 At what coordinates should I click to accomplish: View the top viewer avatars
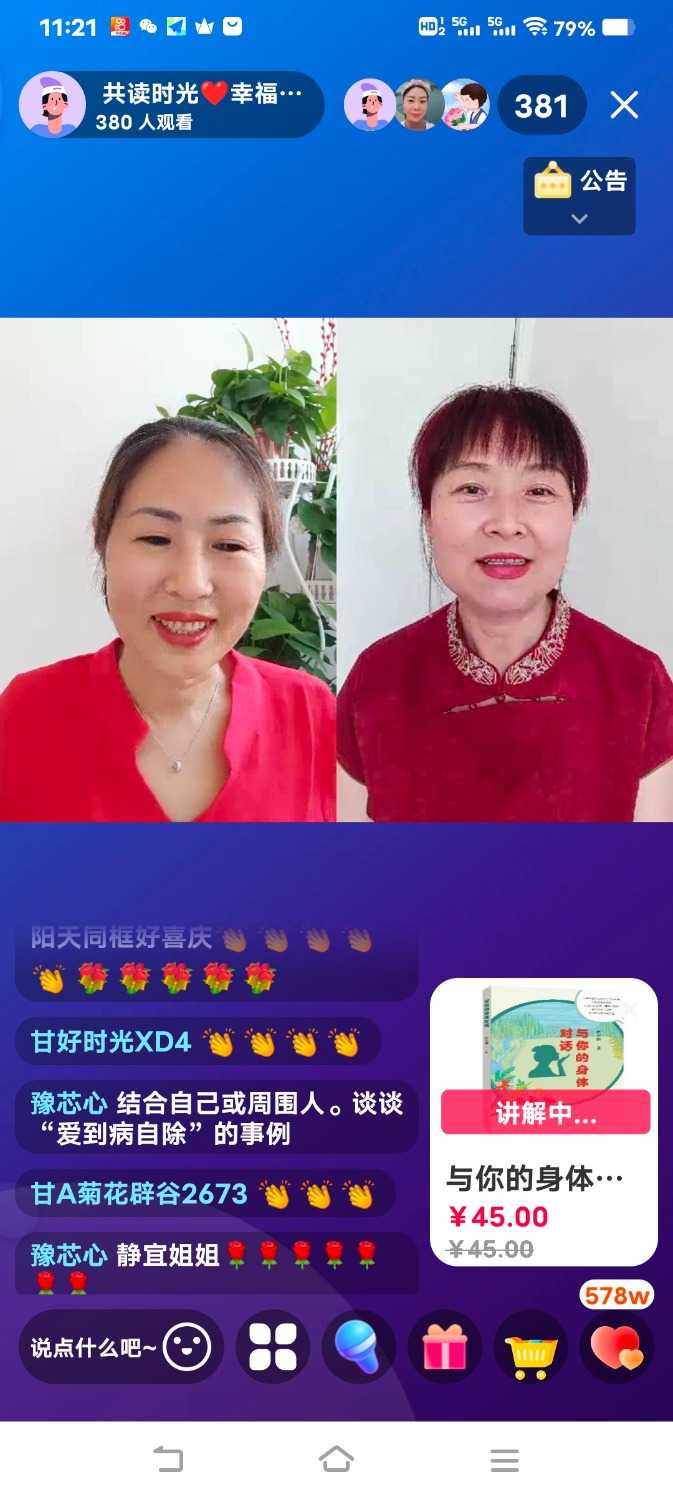[418, 105]
